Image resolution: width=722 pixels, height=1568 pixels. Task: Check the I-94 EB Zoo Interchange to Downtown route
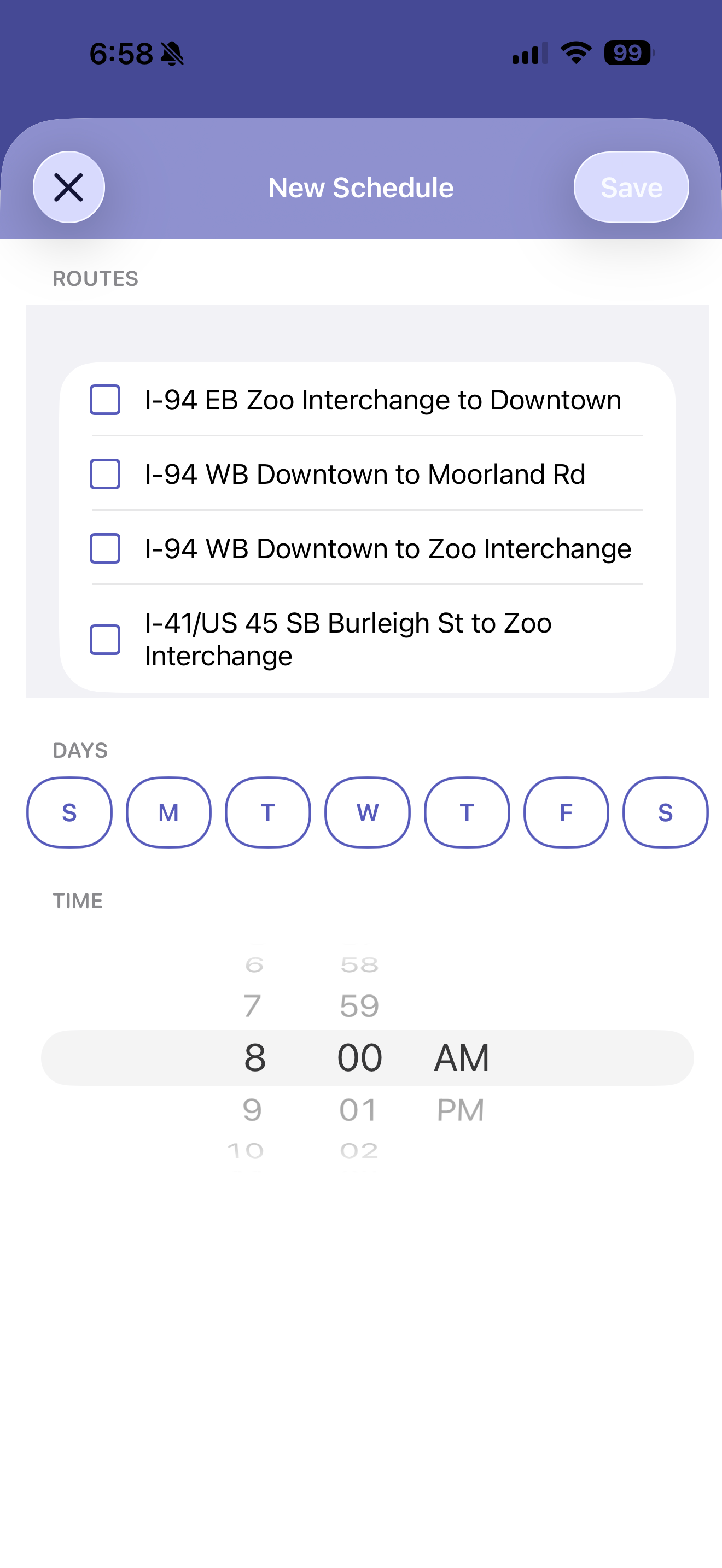click(104, 400)
